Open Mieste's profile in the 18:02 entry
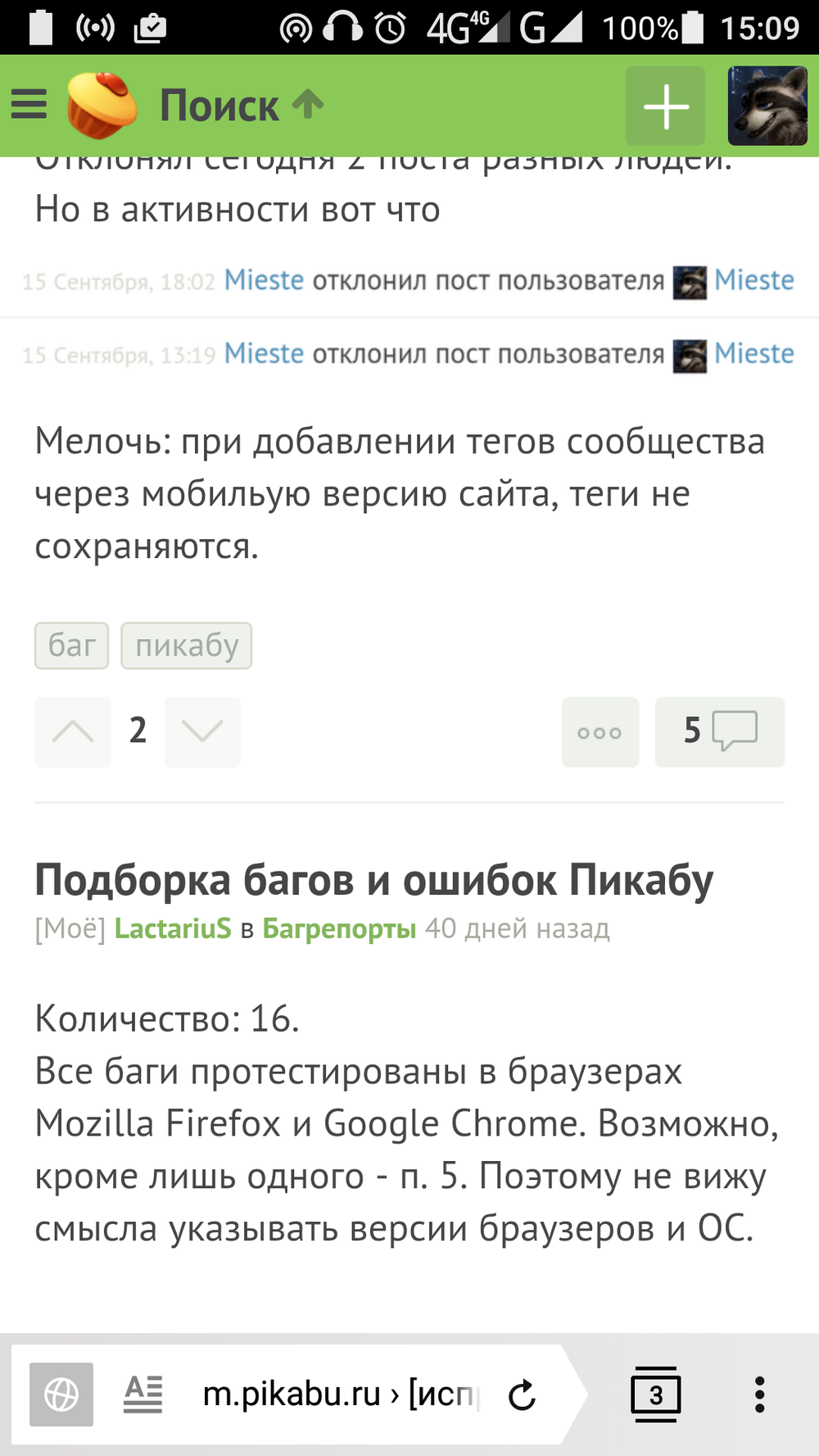The width and height of the screenshot is (819, 1456). (x=264, y=280)
